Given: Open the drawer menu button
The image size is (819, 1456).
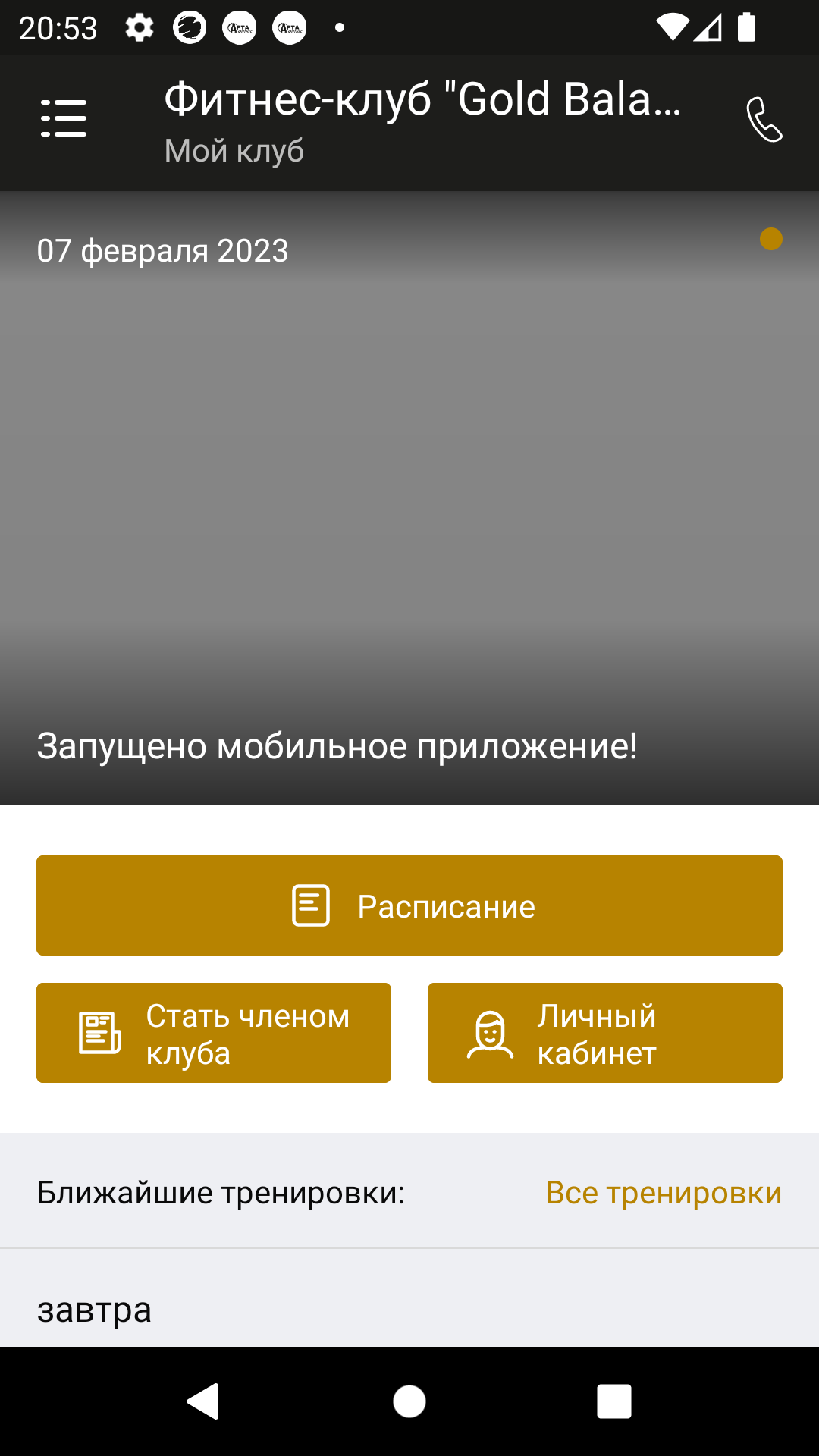Looking at the screenshot, I should [64, 118].
